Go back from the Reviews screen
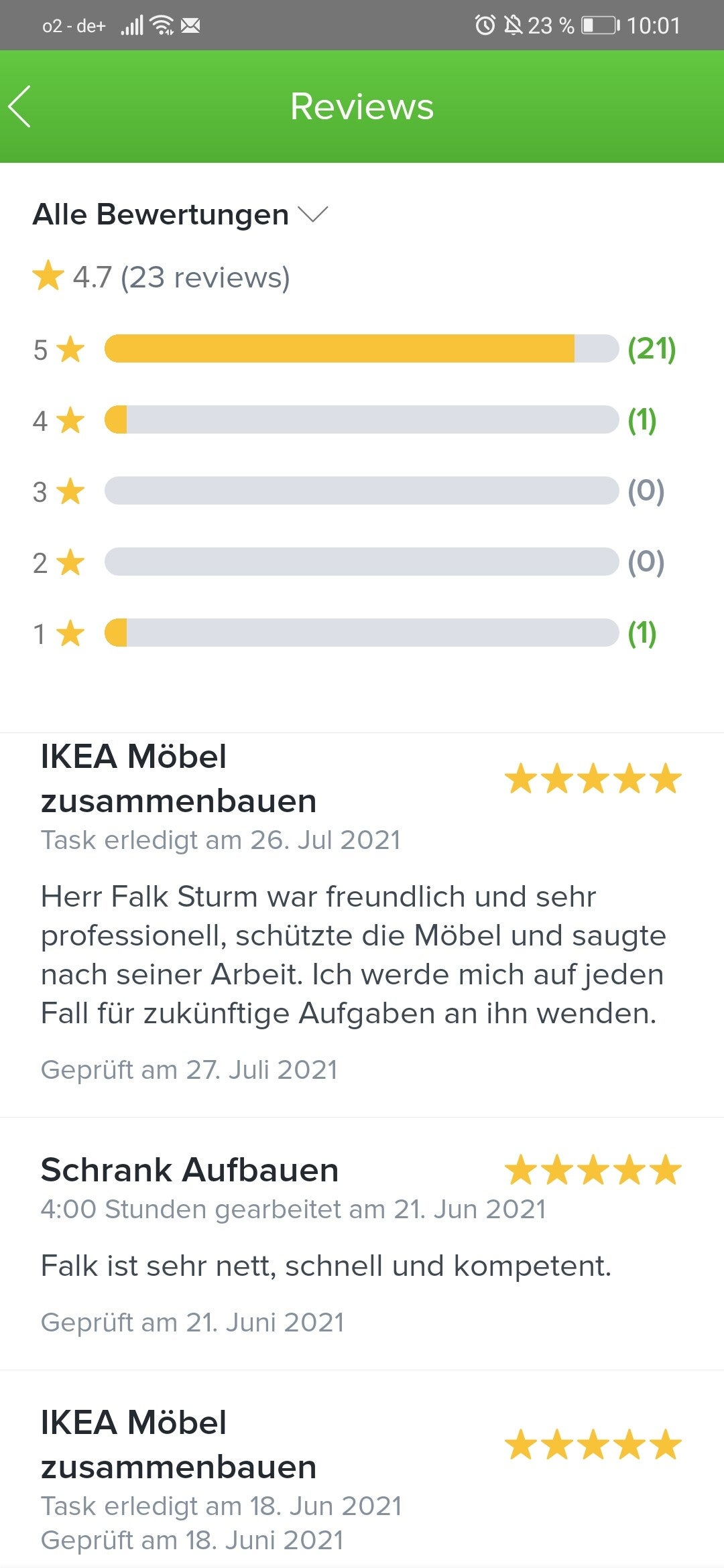The height and width of the screenshot is (1568, 724). point(20,107)
